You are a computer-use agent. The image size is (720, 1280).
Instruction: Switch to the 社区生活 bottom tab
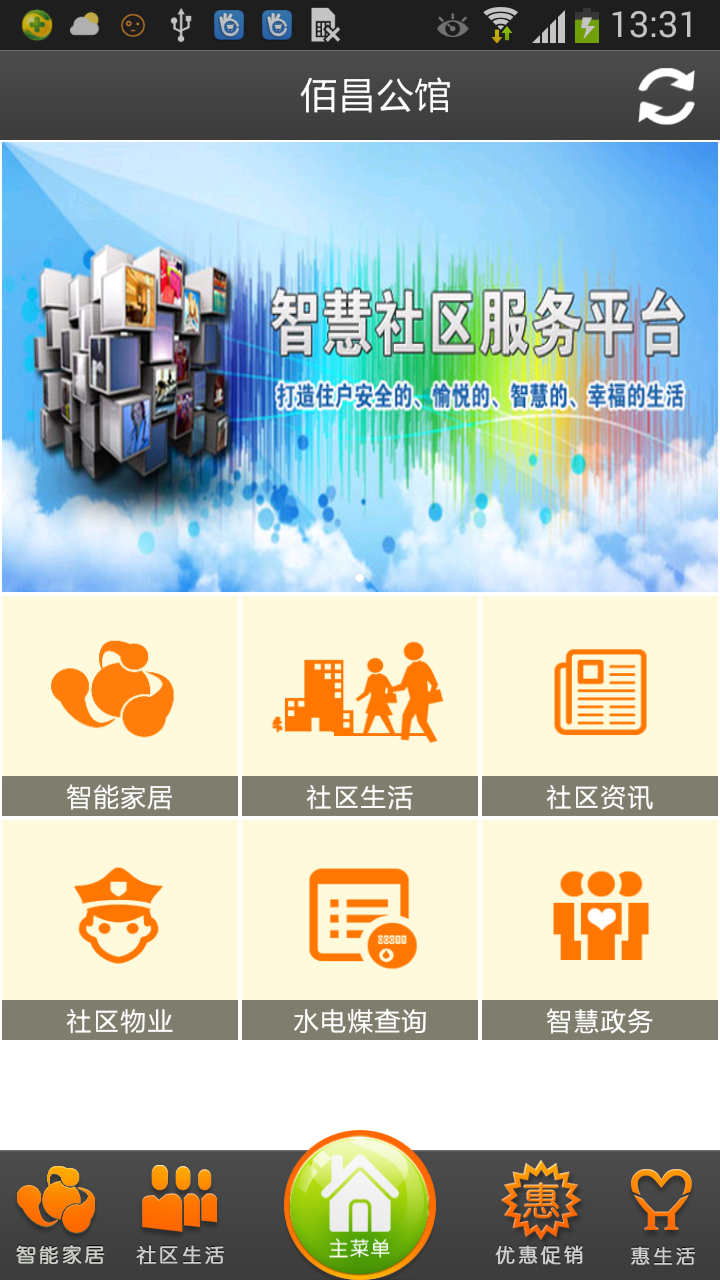point(180,1215)
